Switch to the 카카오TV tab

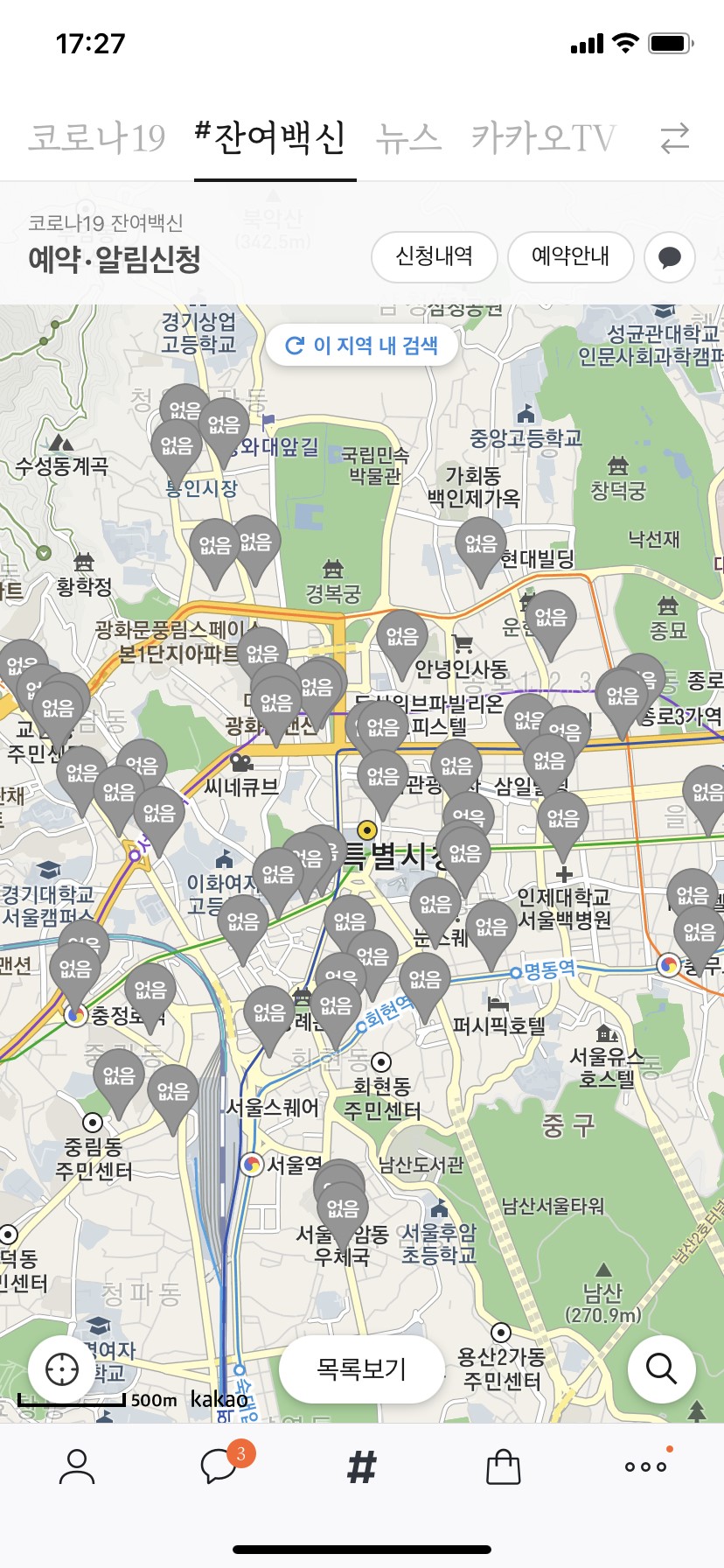pyautogui.click(x=543, y=137)
